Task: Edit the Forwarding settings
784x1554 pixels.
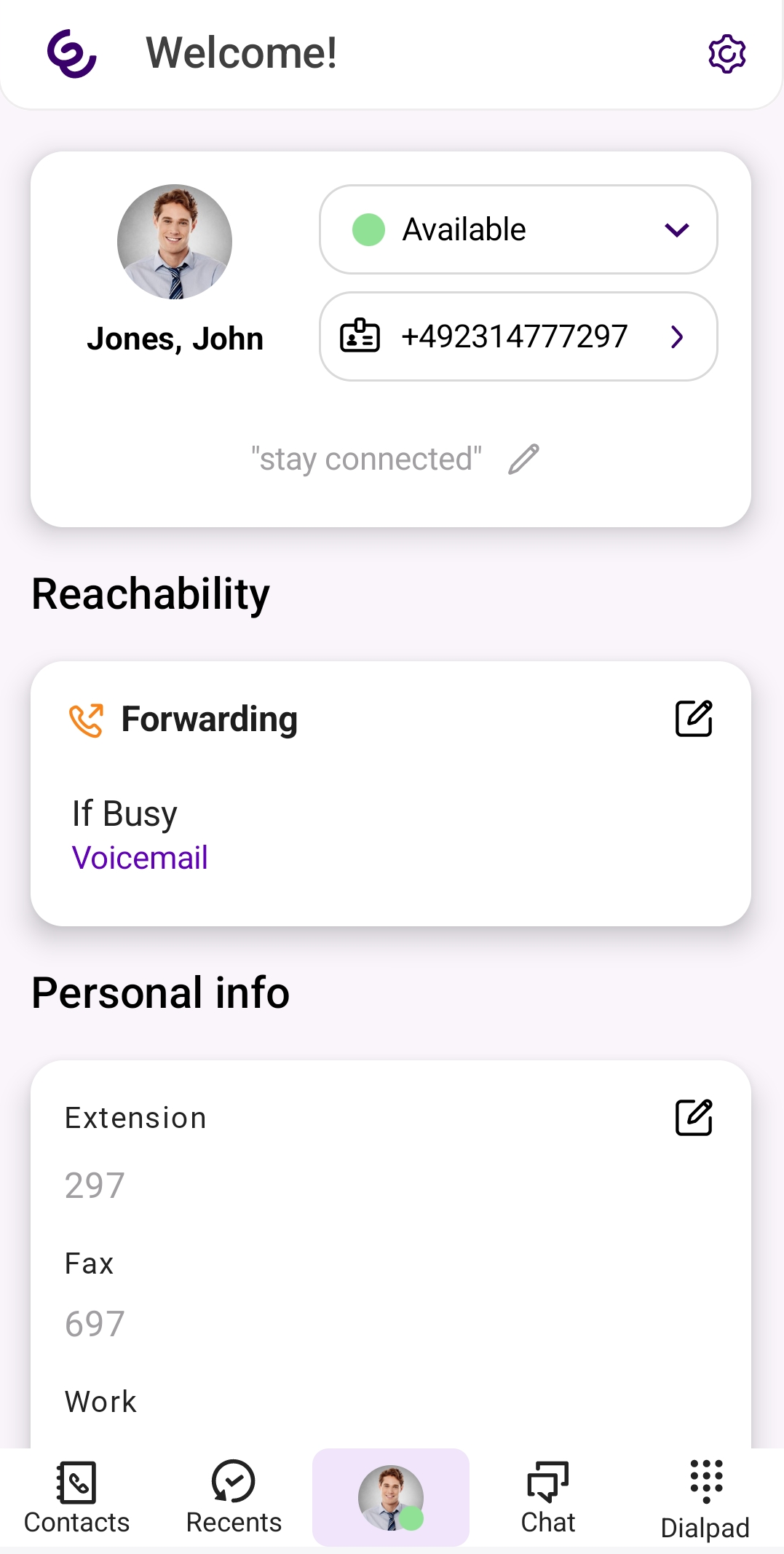Action: pos(693,719)
